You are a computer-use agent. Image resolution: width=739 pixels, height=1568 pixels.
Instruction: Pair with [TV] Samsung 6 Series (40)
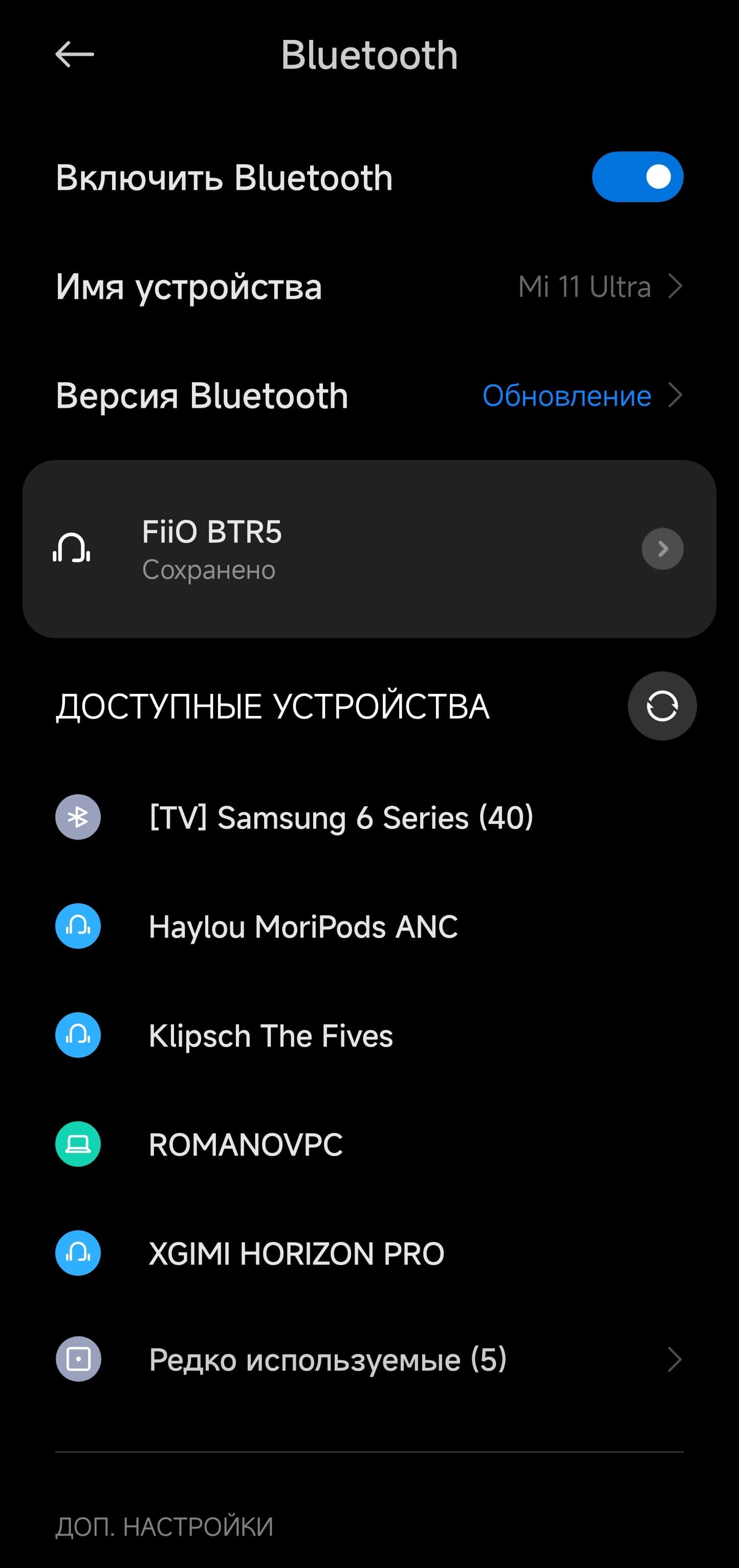(x=341, y=817)
